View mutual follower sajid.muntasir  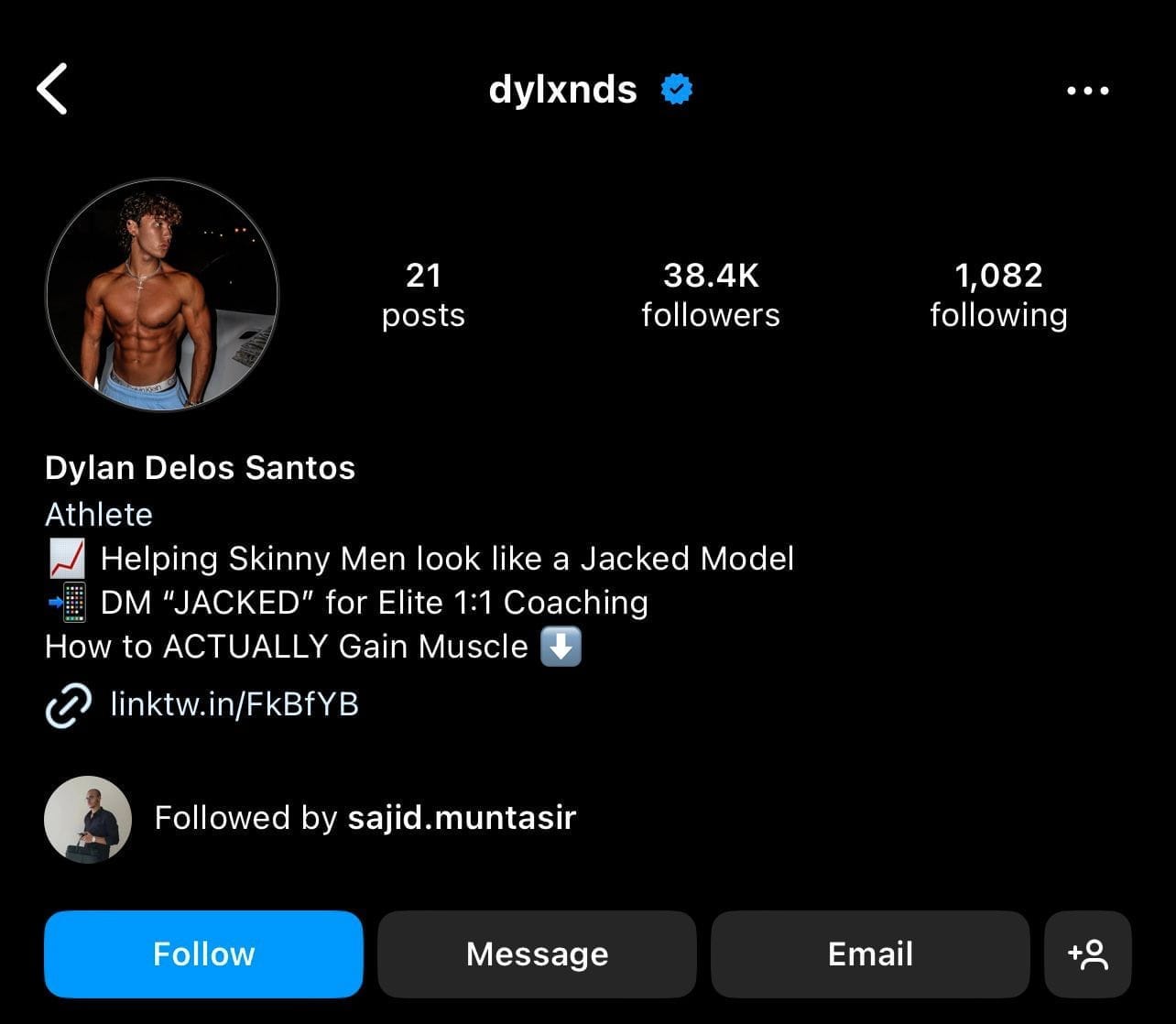pyautogui.click(x=461, y=818)
